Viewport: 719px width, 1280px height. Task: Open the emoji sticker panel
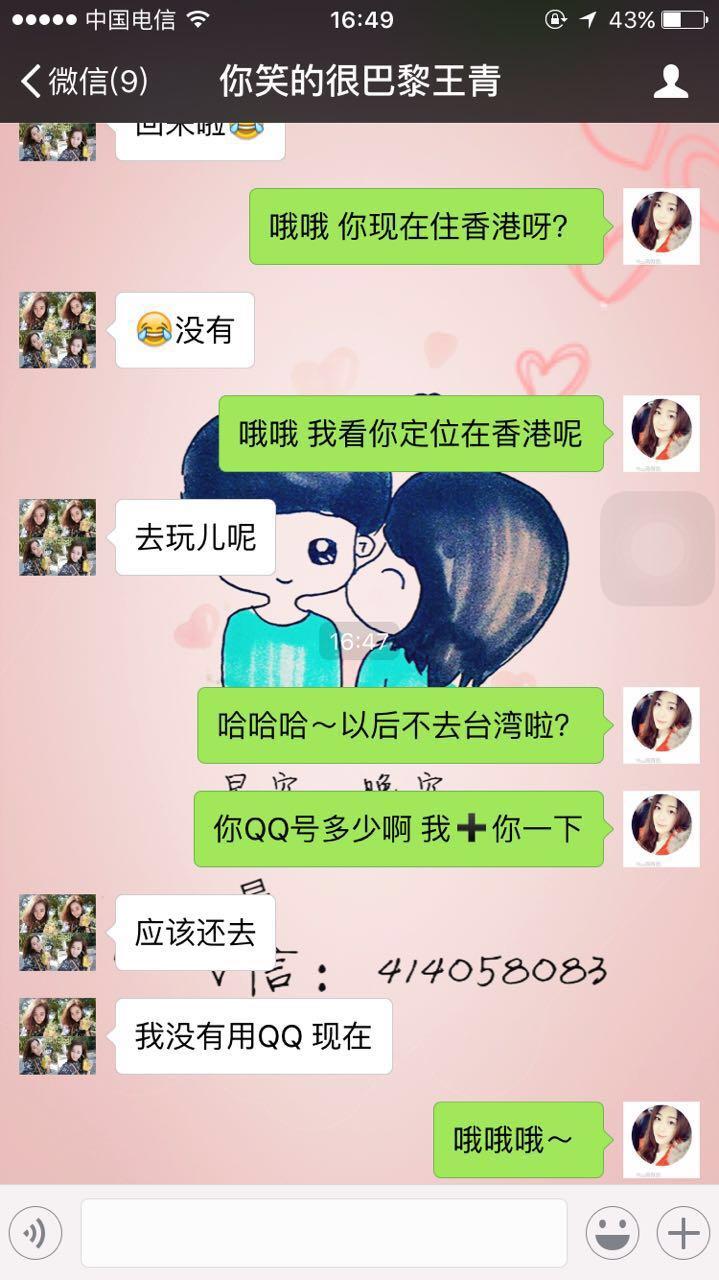click(x=612, y=1233)
